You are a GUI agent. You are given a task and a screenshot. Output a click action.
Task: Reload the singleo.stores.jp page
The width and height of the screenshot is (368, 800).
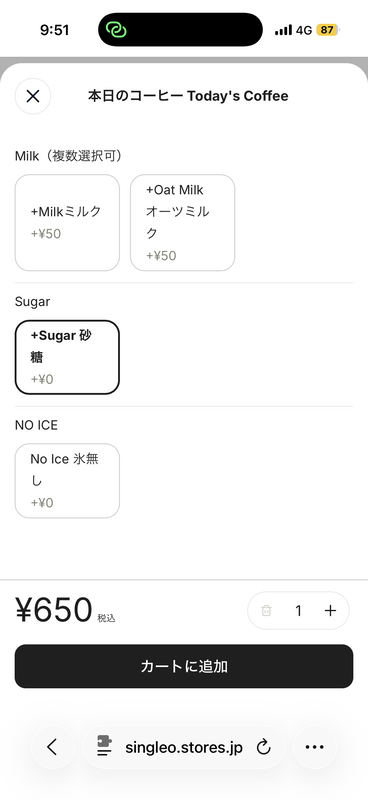[x=263, y=747]
